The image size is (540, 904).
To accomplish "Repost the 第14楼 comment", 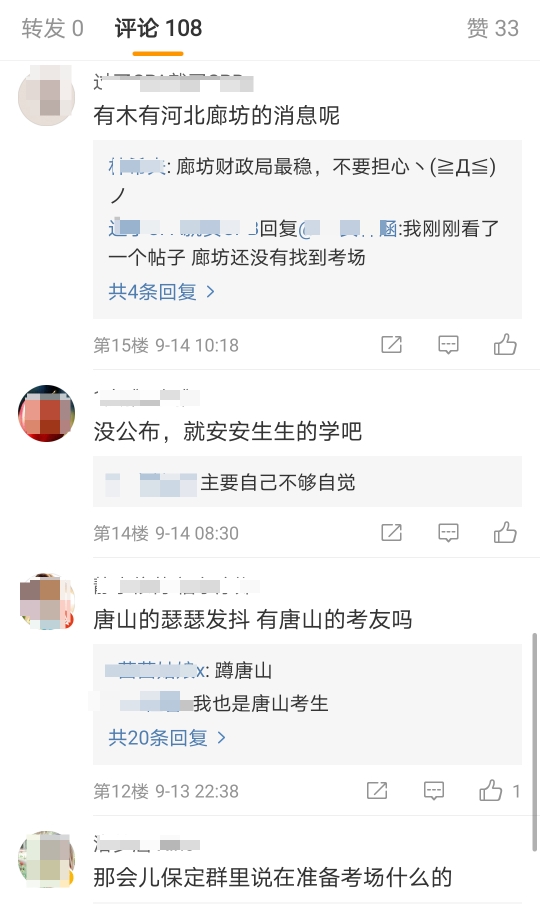I will tap(391, 533).
